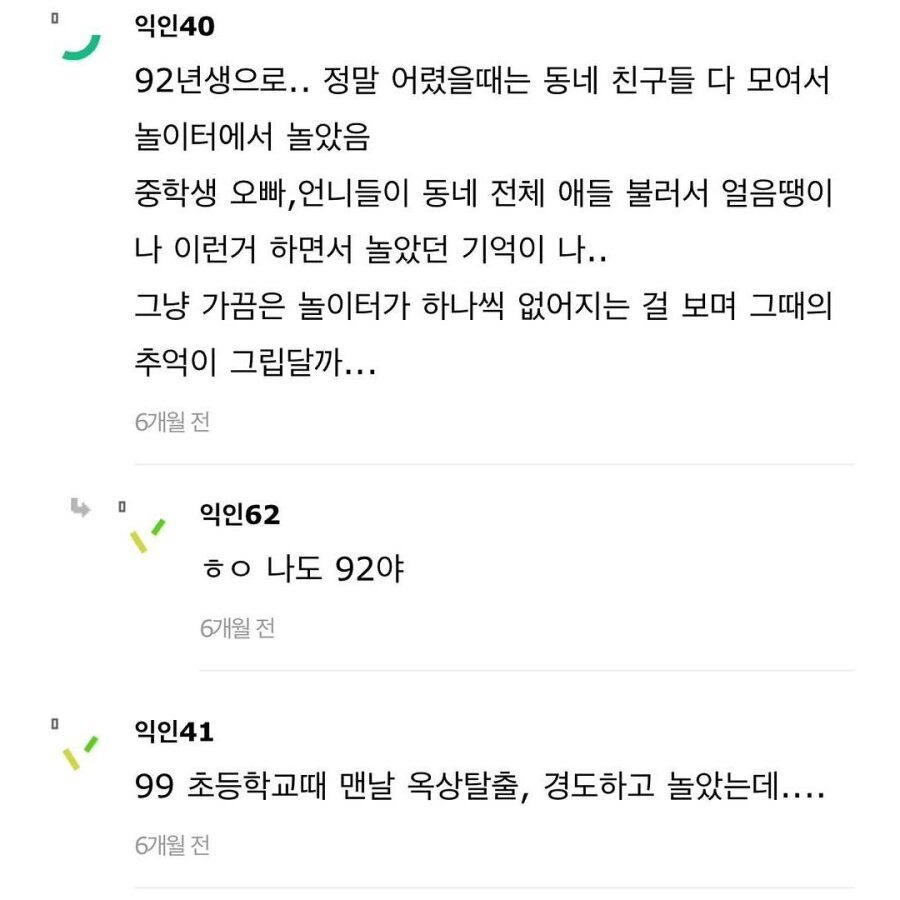This screenshot has width=900, height=900.
Task: Open the comment by 익인40
Action: click(x=483, y=221)
